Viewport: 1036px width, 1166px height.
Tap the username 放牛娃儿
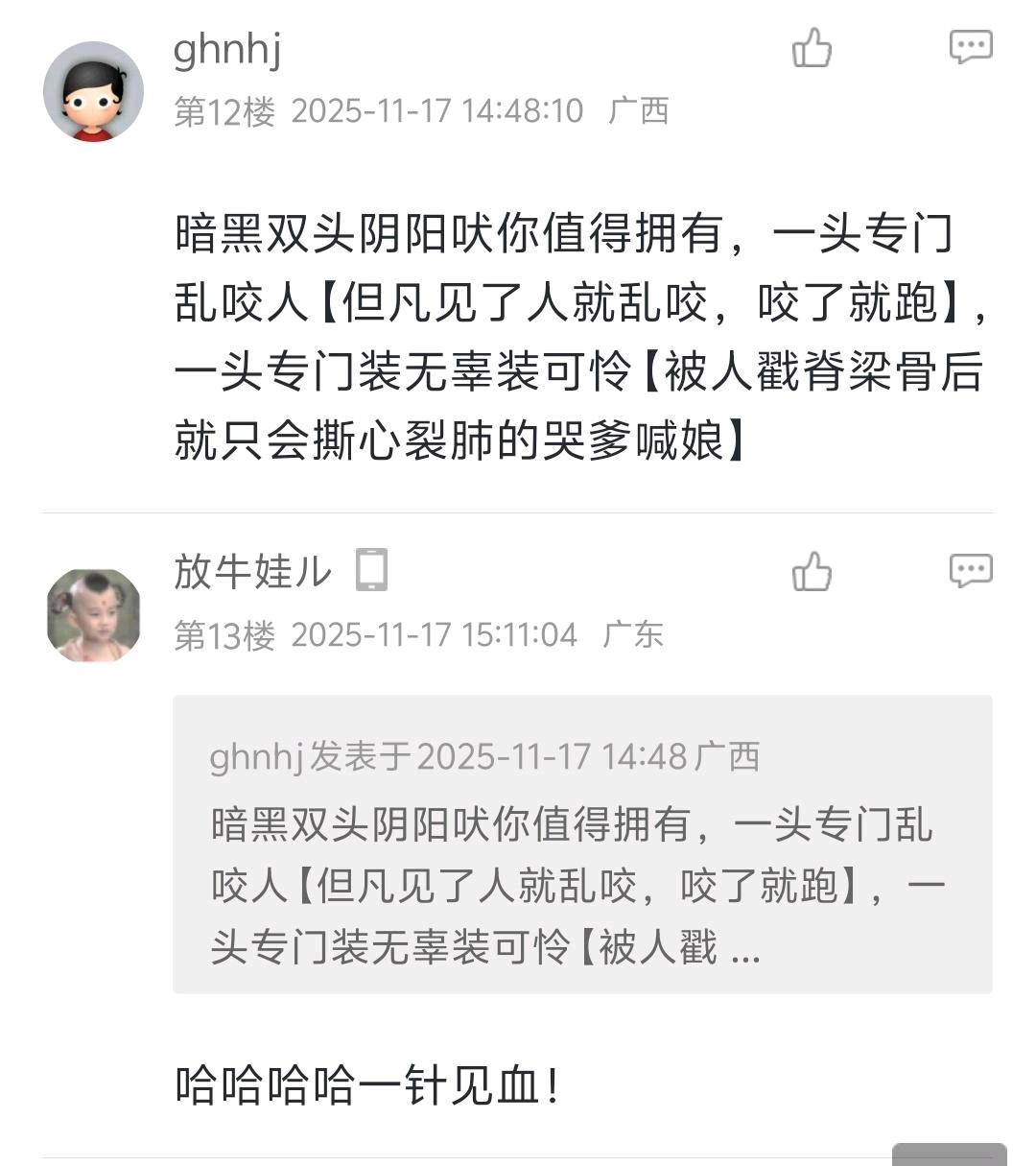point(252,572)
